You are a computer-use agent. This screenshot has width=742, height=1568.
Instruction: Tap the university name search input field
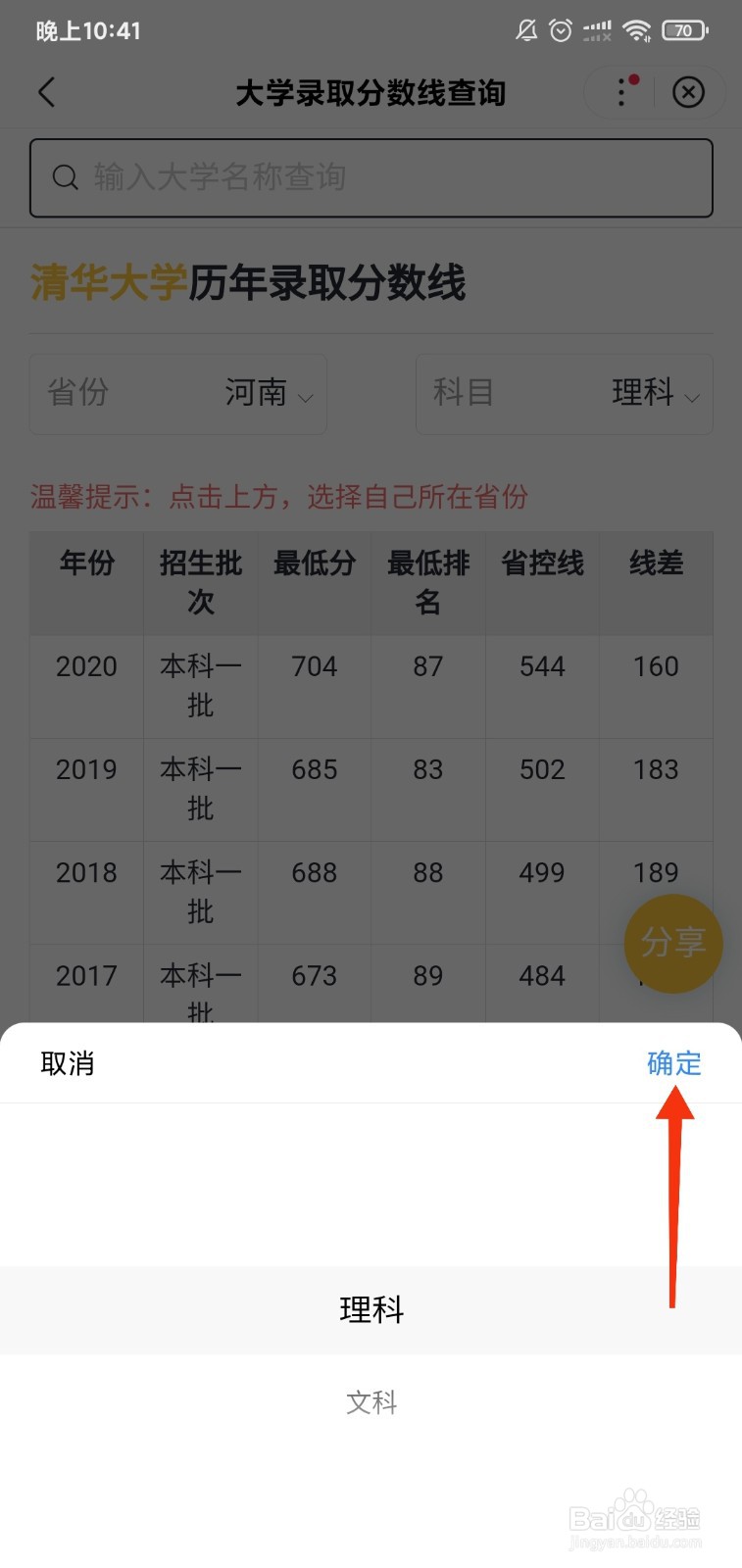pyautogui.click(x=371, y=177)
